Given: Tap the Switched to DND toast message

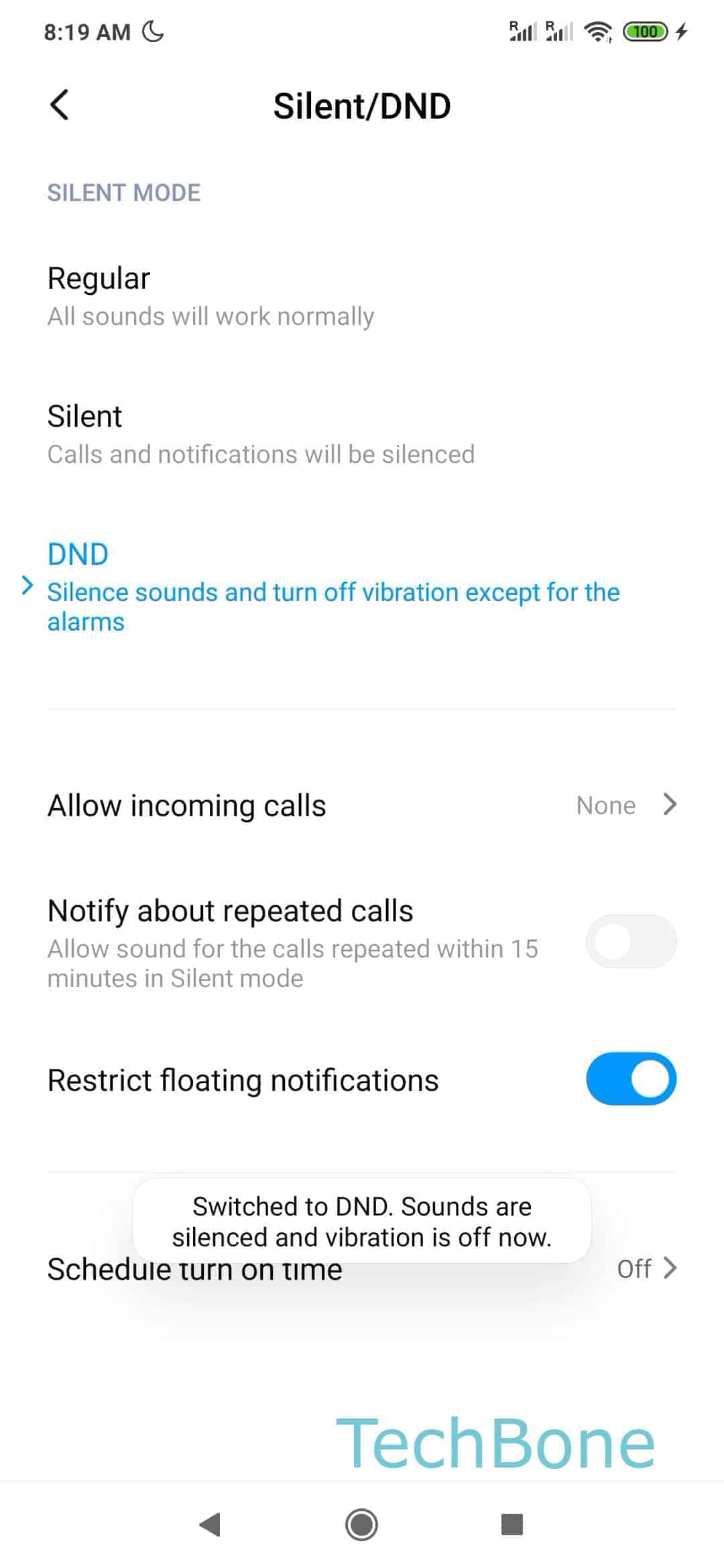Looking at the screenshot, I should (x=362, y=1221).
